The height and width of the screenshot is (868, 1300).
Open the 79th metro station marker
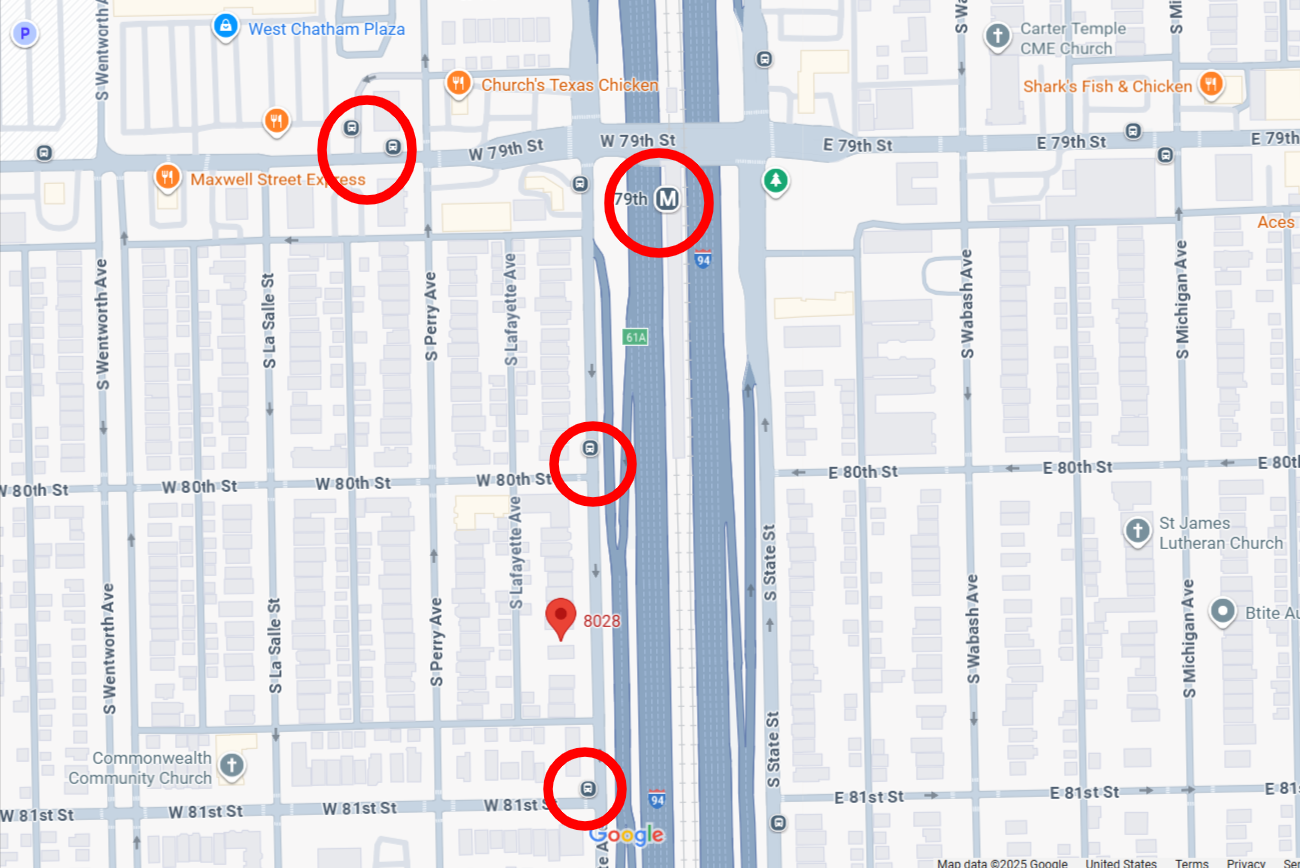point(667,199)
